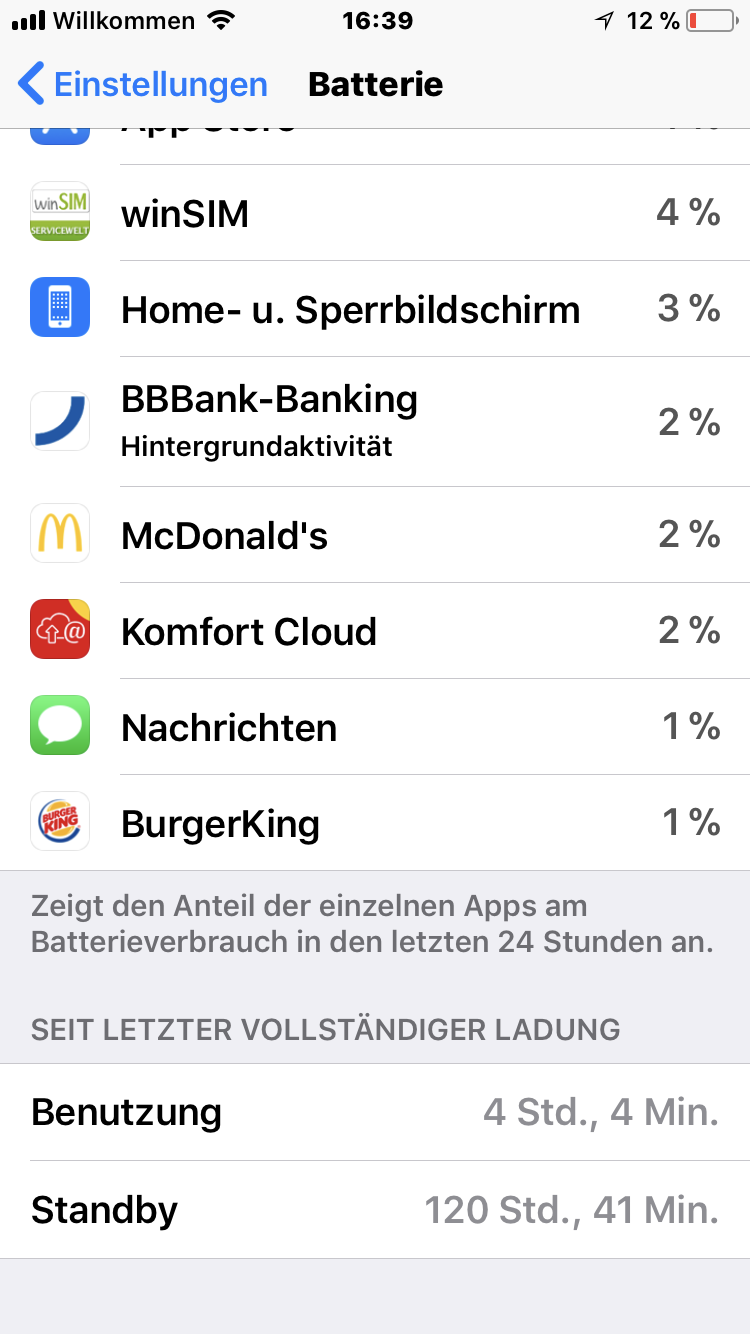750x1334 pixels.
Task: Select the Nachrichten usage row
Action: 375,727
